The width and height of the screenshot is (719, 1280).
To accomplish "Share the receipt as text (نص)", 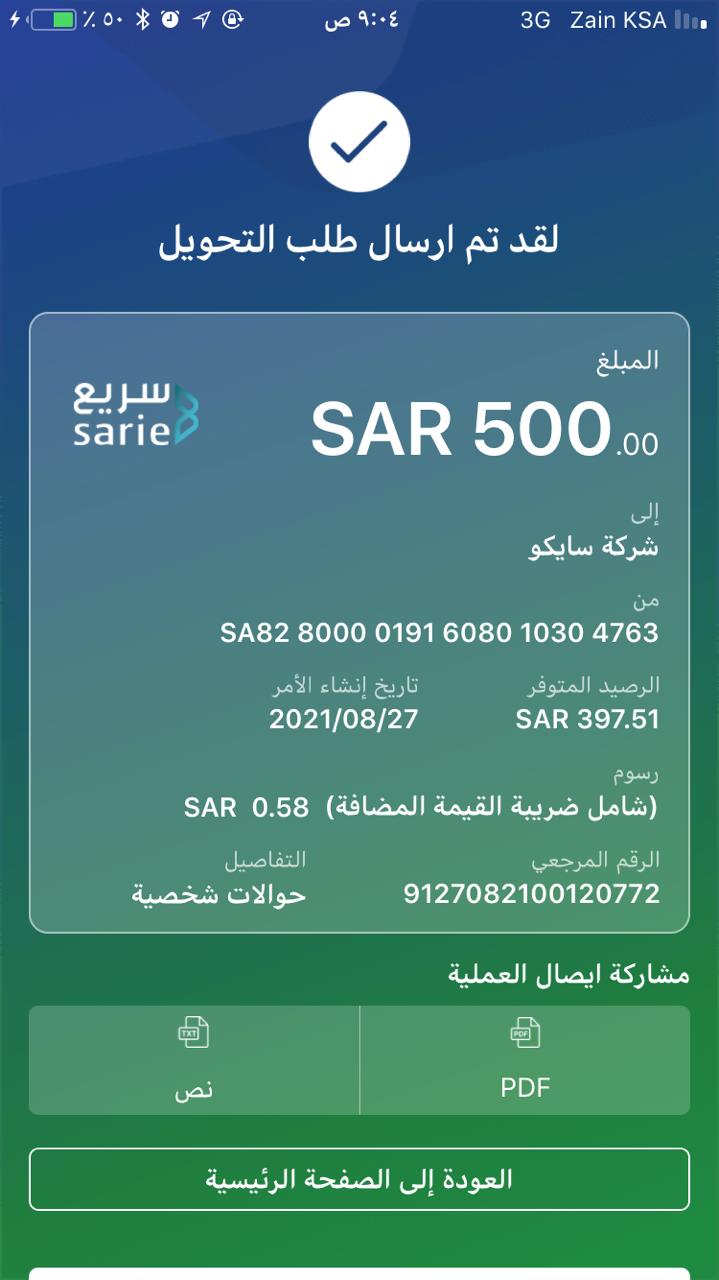I will [194, 1060].
